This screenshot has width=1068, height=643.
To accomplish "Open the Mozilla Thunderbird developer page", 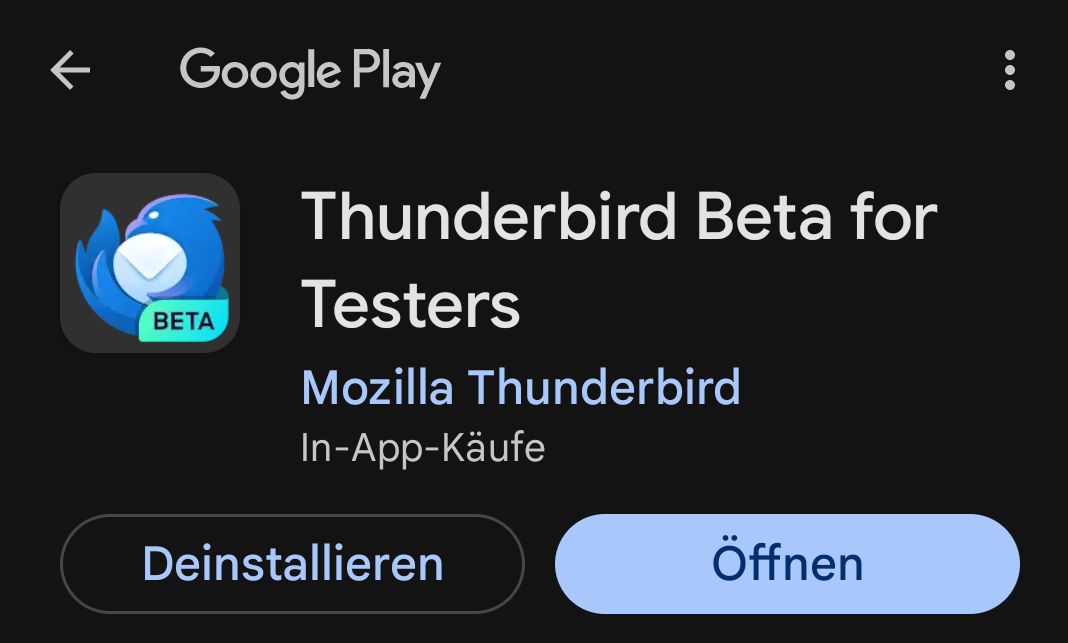I will click(520, 388).
